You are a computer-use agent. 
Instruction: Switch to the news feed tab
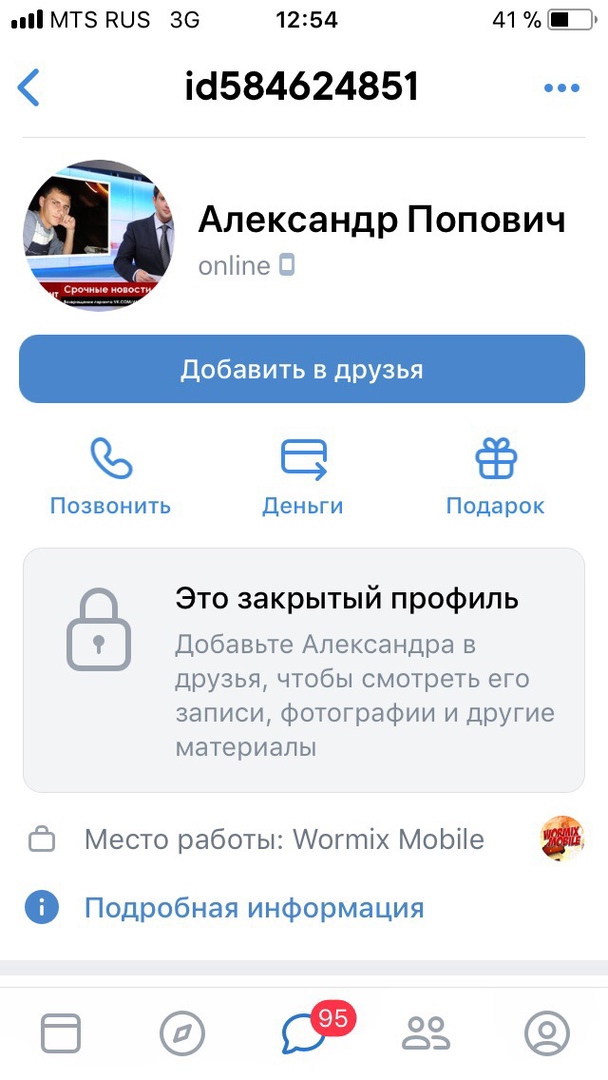(x=60, y=1033)
